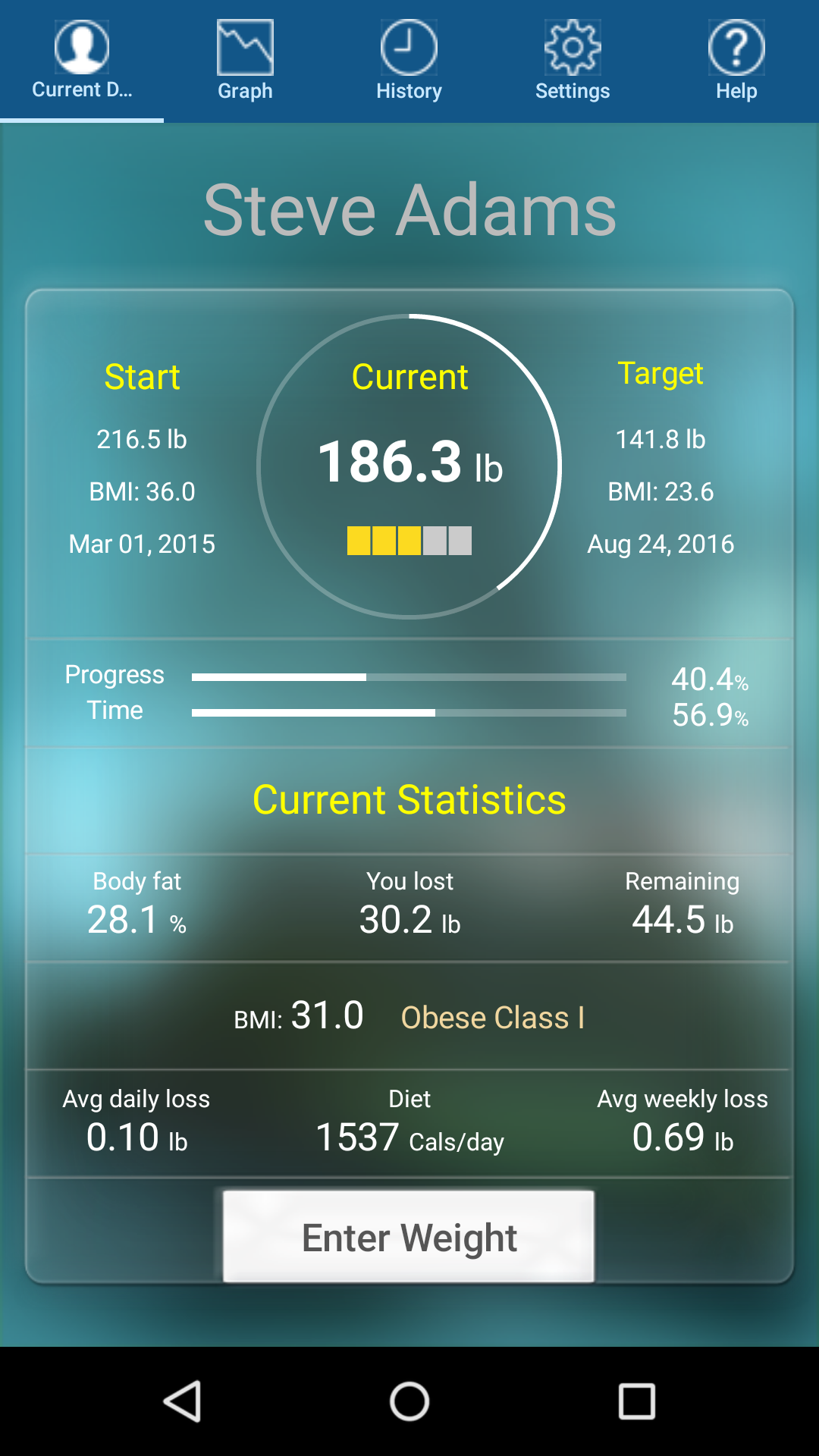Select the History clock icon

[x=409, y=47]
